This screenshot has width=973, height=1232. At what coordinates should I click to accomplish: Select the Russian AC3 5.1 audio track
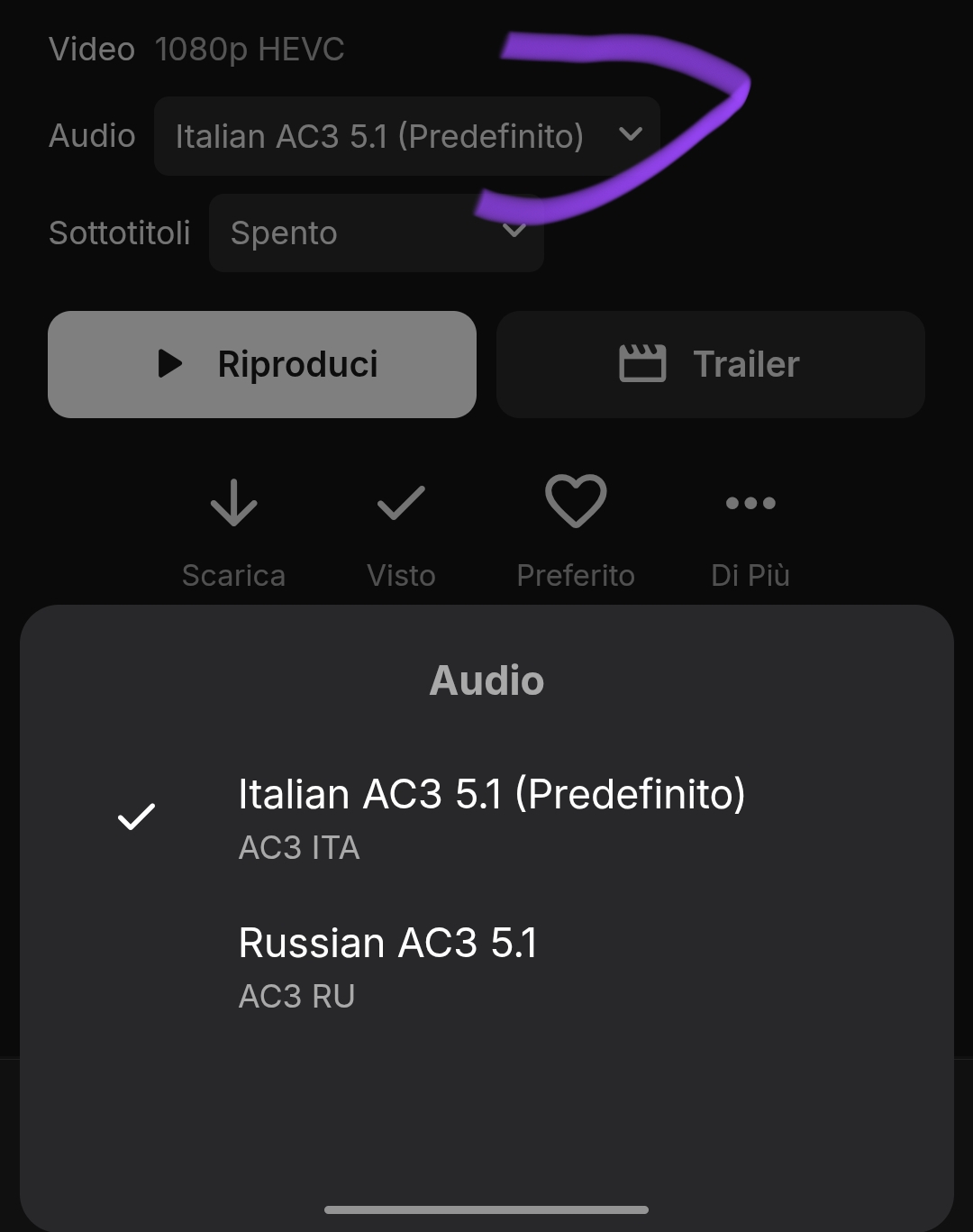(387, 966)
